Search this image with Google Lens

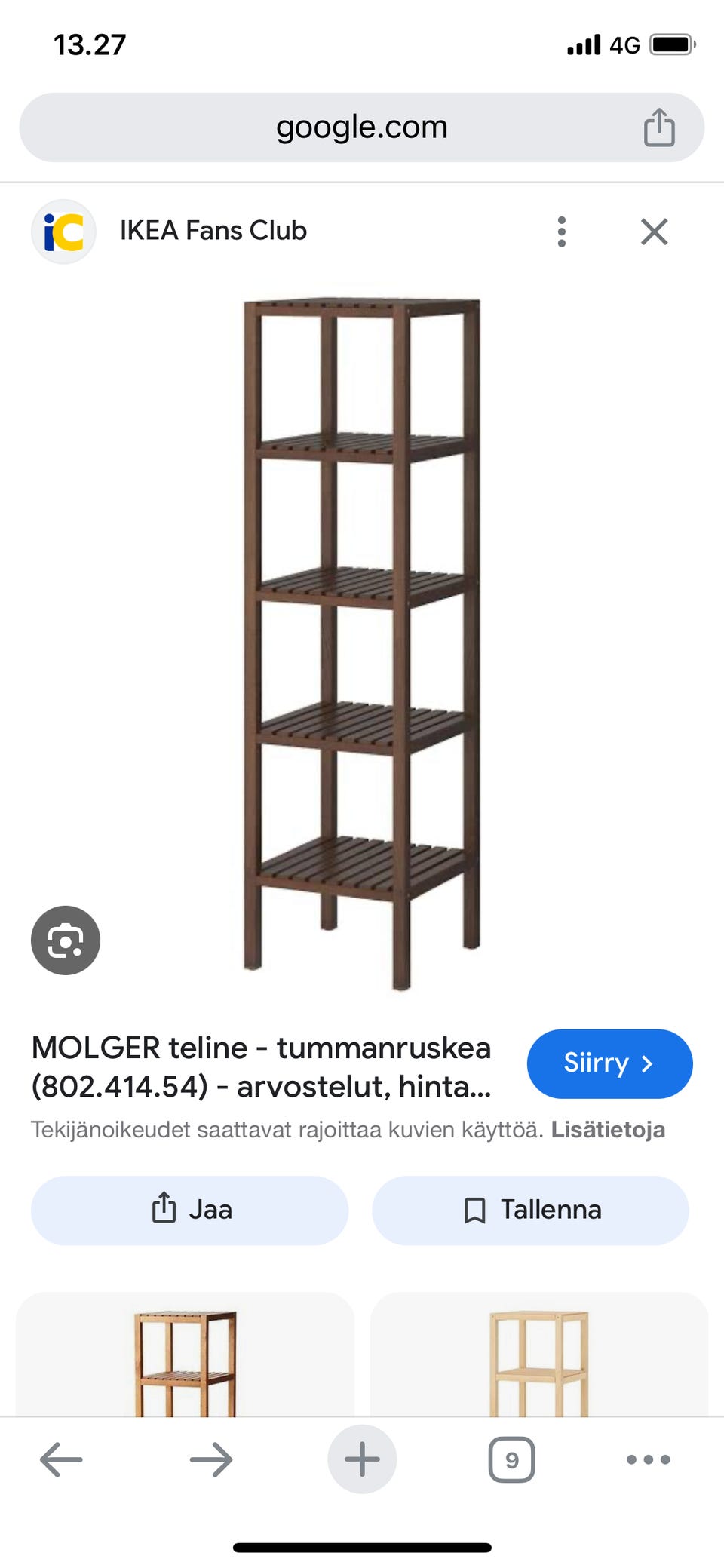[66, 940]
